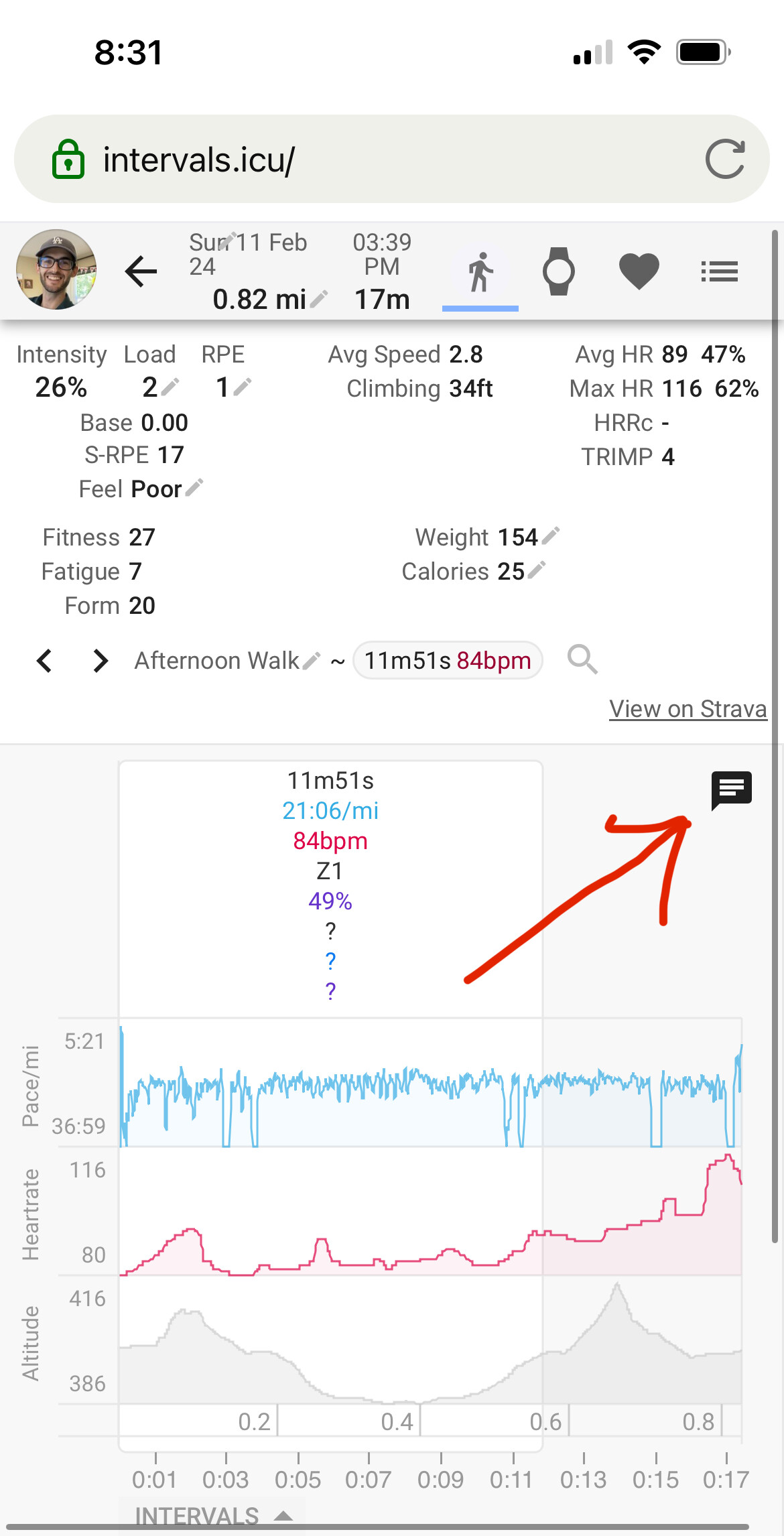This screenshot has width=784, height=1536.
Task: Go back with the left arrow
Action: pyautogui.click(x=141, y=271)
